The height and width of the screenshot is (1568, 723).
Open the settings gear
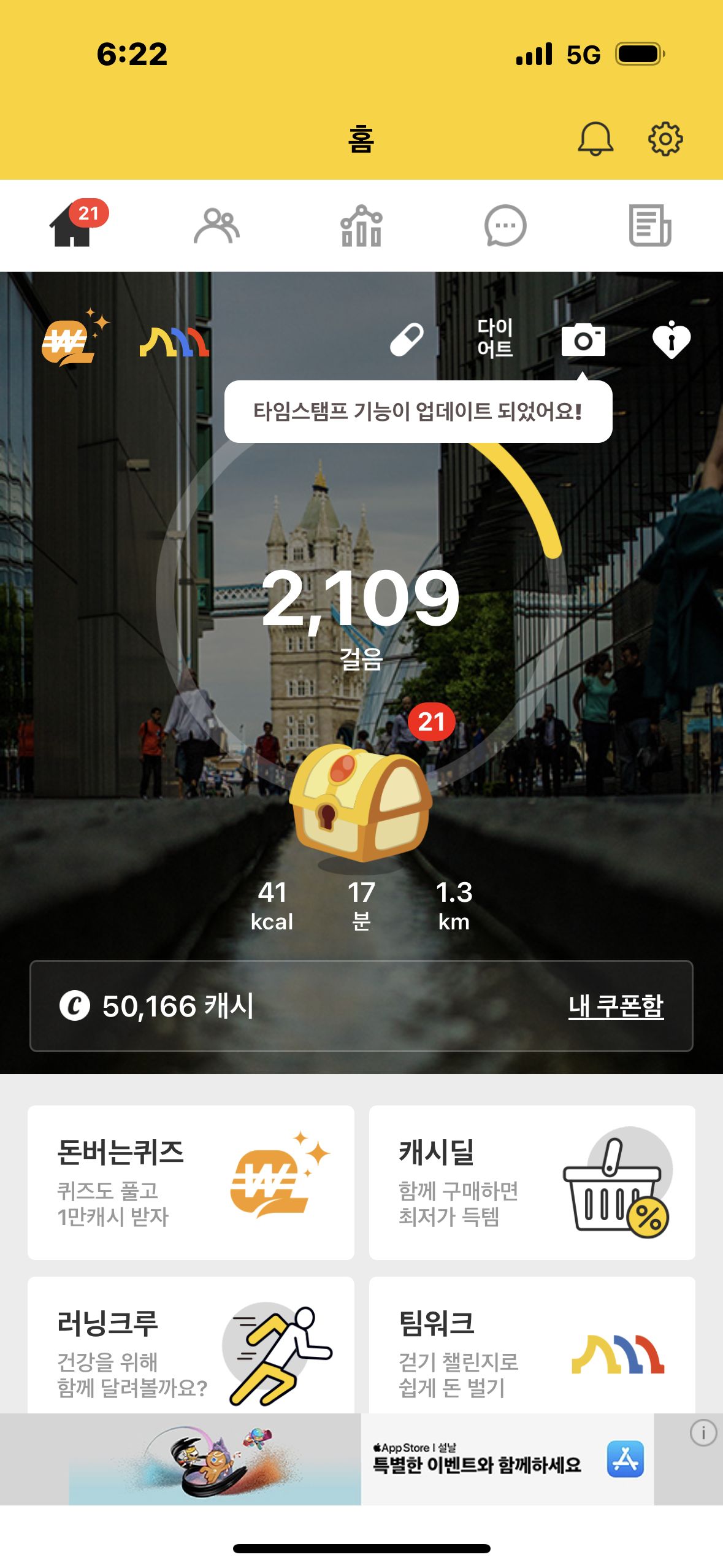click(665, 139)
